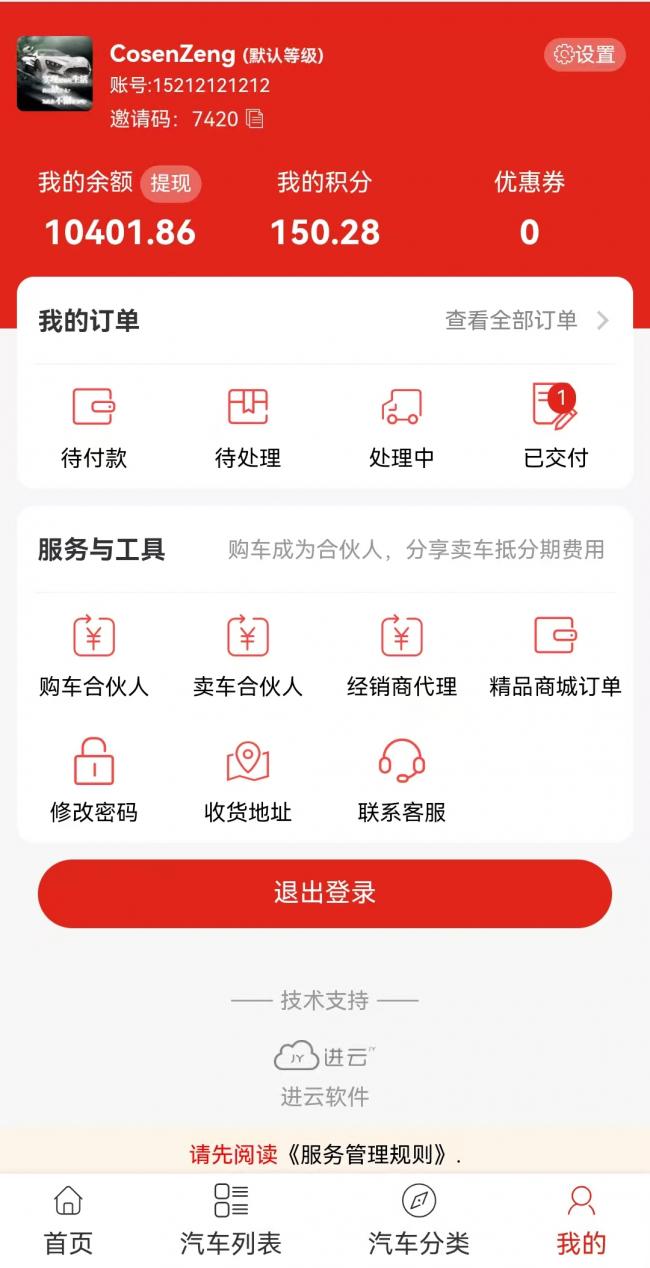Open 收货地址 shipping addresses
This screenshot has height=1268, width=650.
(248, 782)
